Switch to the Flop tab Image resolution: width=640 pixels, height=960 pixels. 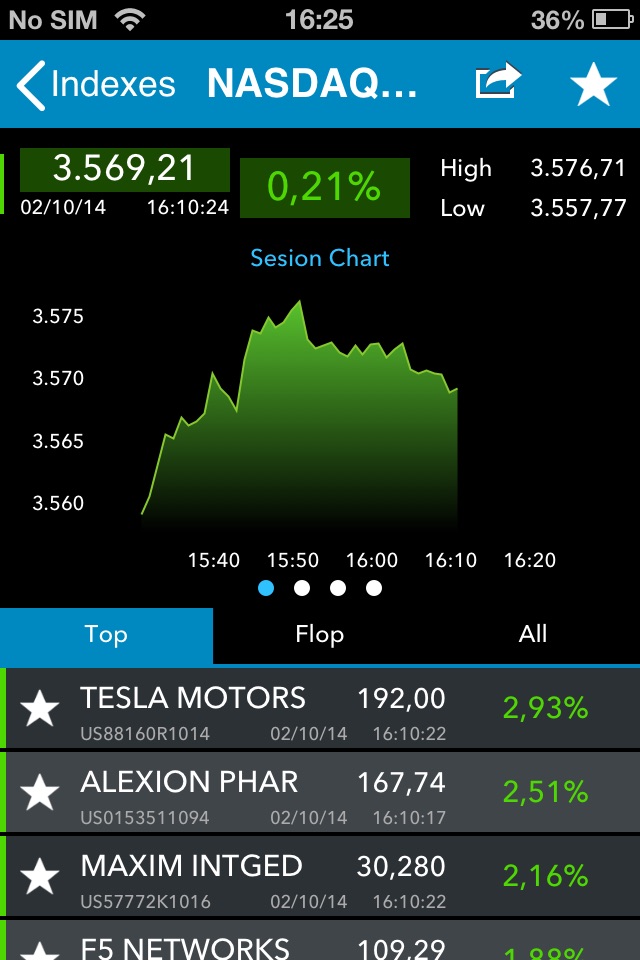[320, 634]
